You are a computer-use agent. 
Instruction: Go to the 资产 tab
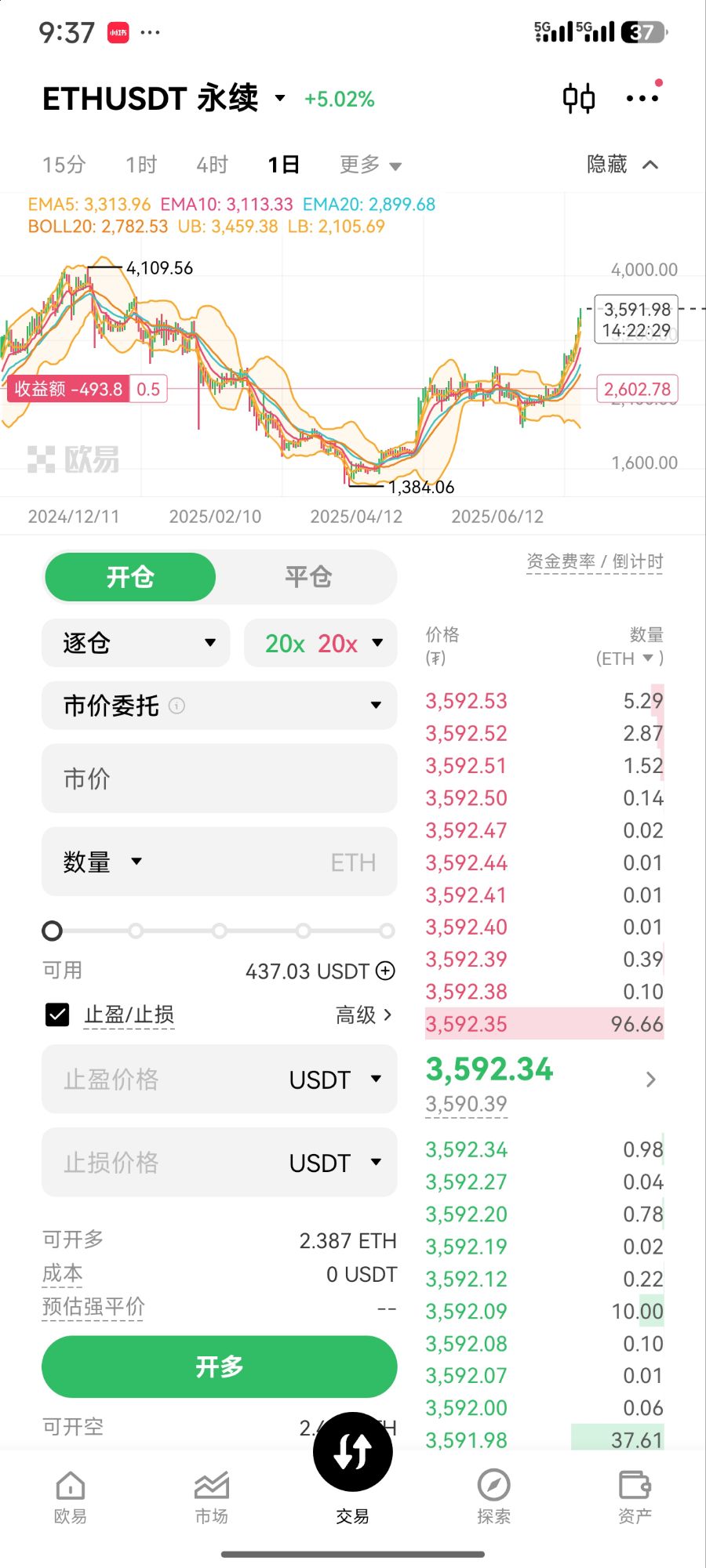635,1496
